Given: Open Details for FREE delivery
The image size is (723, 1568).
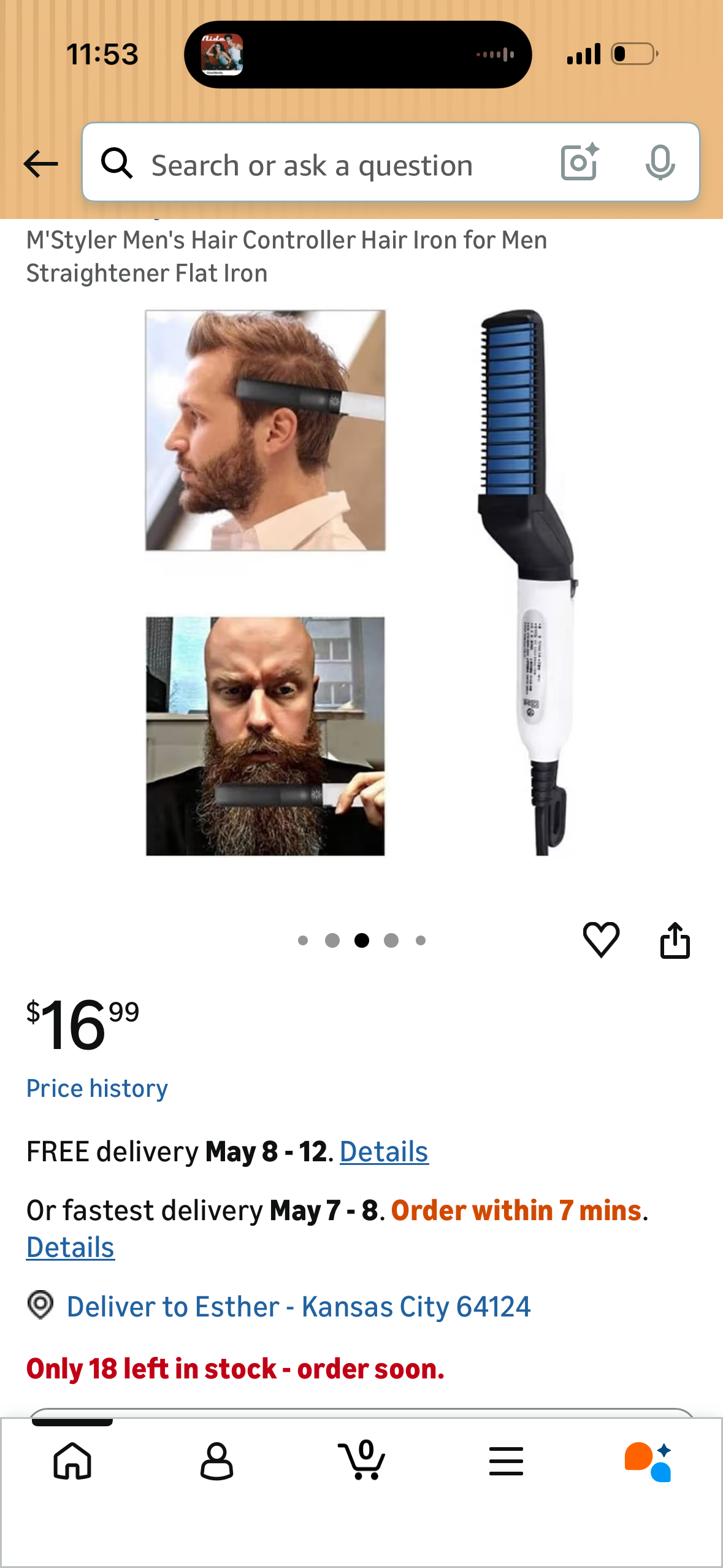Looking at the screenshot, I should 384,1151.
